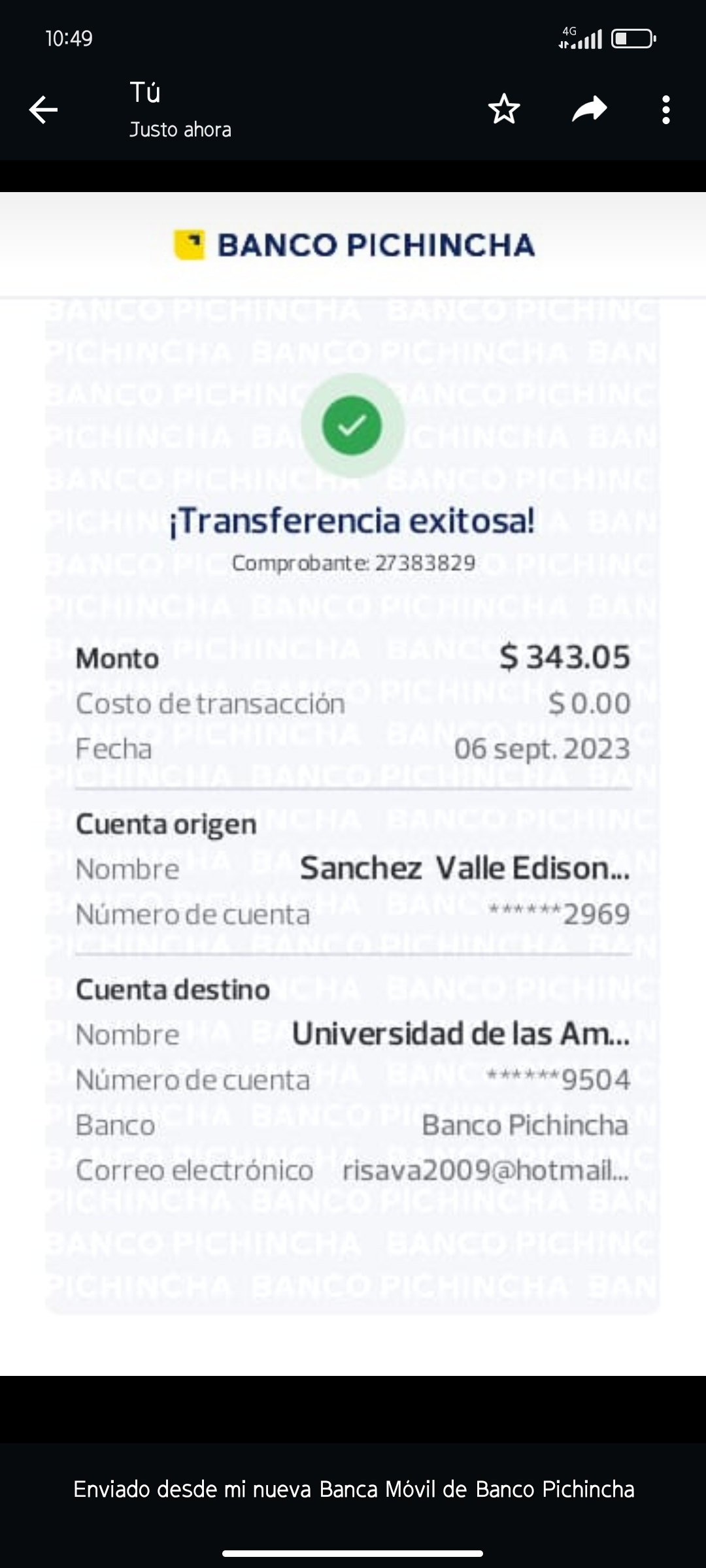This screenshot has width=706, height=1568.
Task: Star this image message
Action: (504, 110)
